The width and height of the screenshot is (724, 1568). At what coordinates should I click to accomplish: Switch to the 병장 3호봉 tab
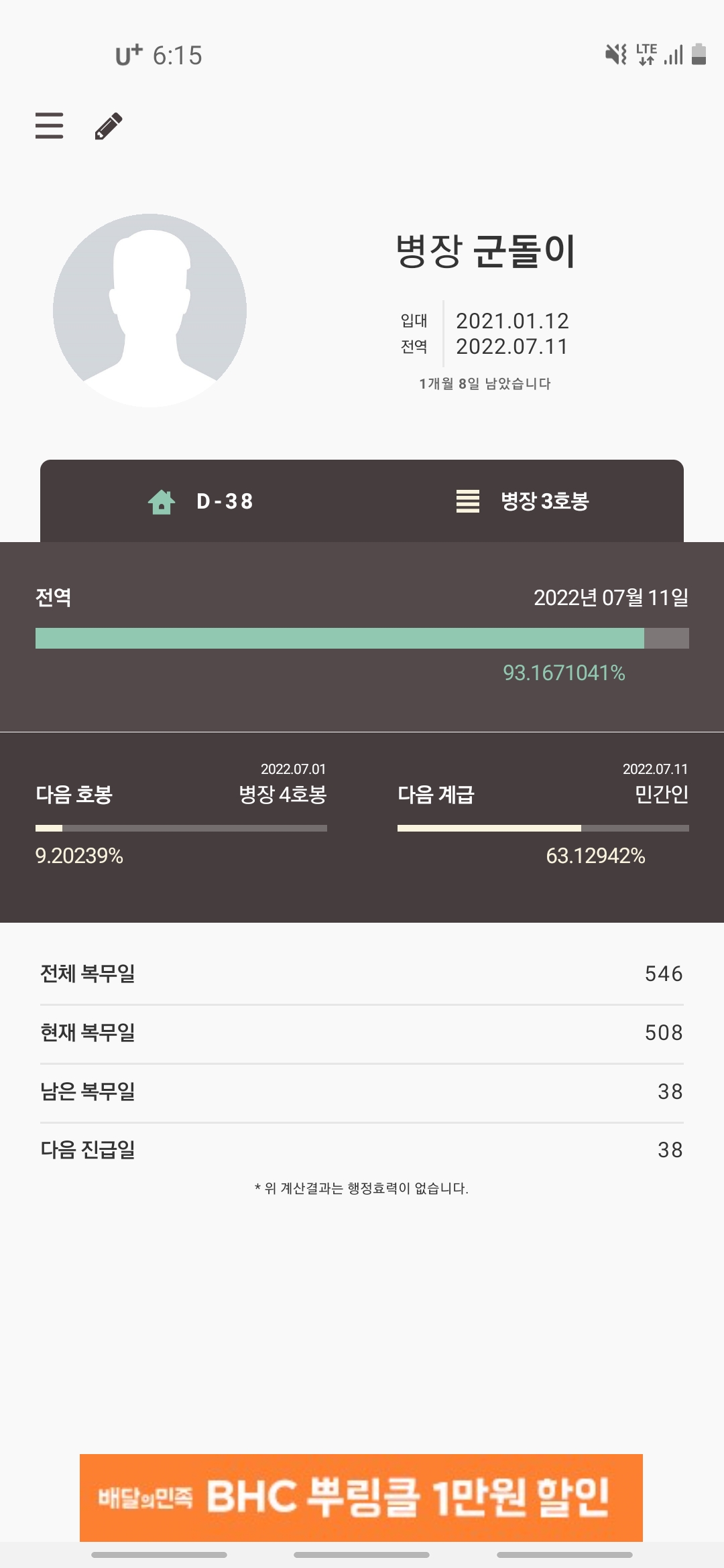(523, 501)
